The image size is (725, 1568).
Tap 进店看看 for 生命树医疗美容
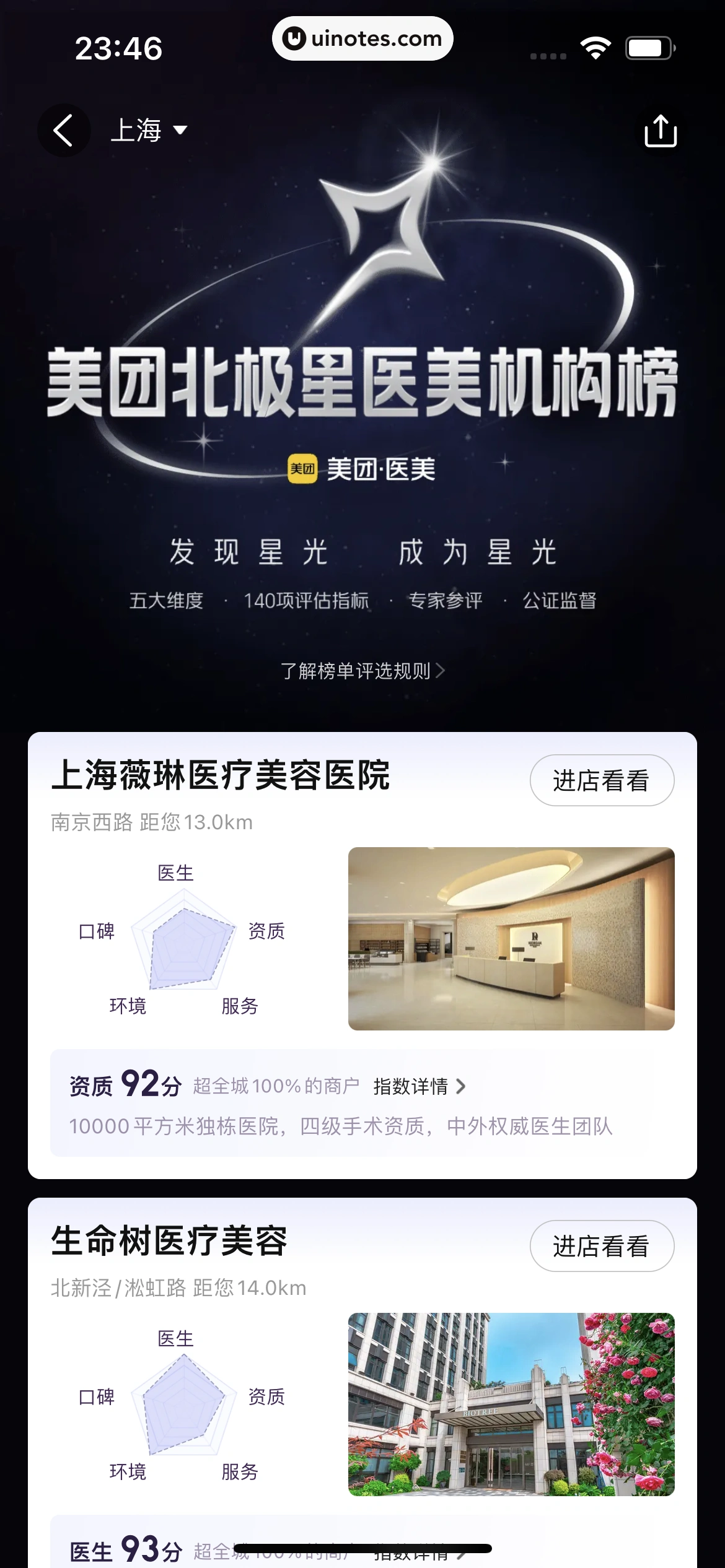point(602,1246)
